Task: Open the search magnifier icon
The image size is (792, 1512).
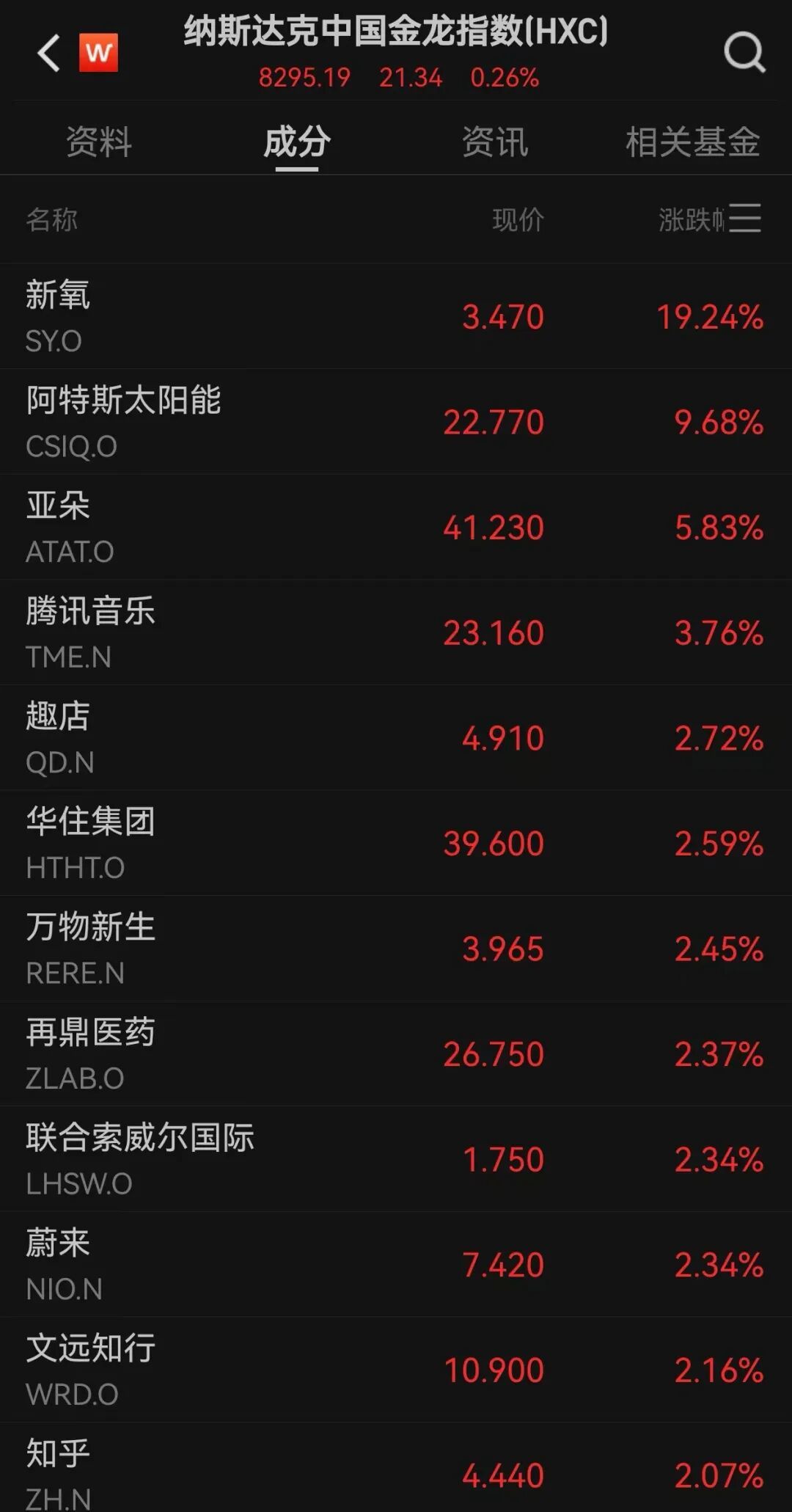Action: point(744,53)
